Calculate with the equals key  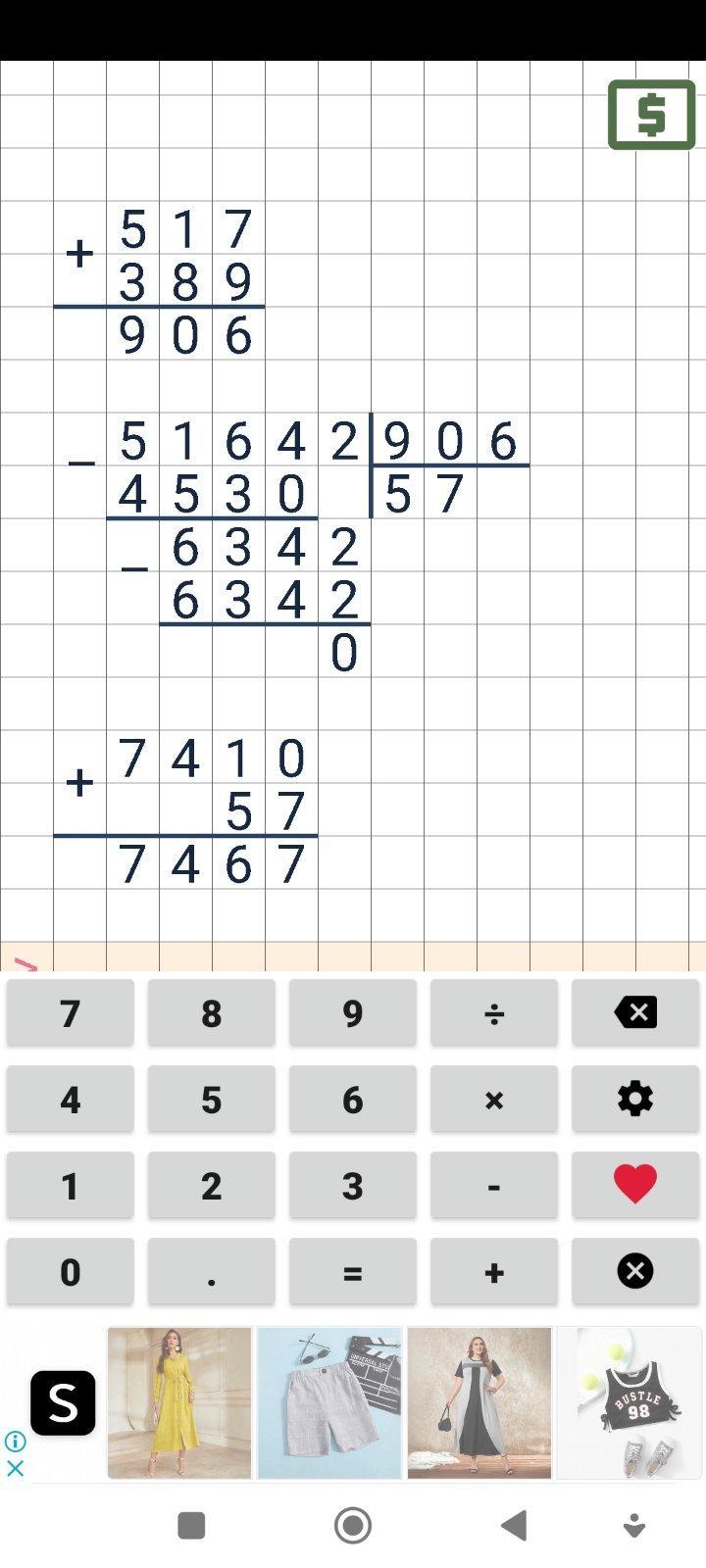pyautogui.click(x=353, y=1272)
